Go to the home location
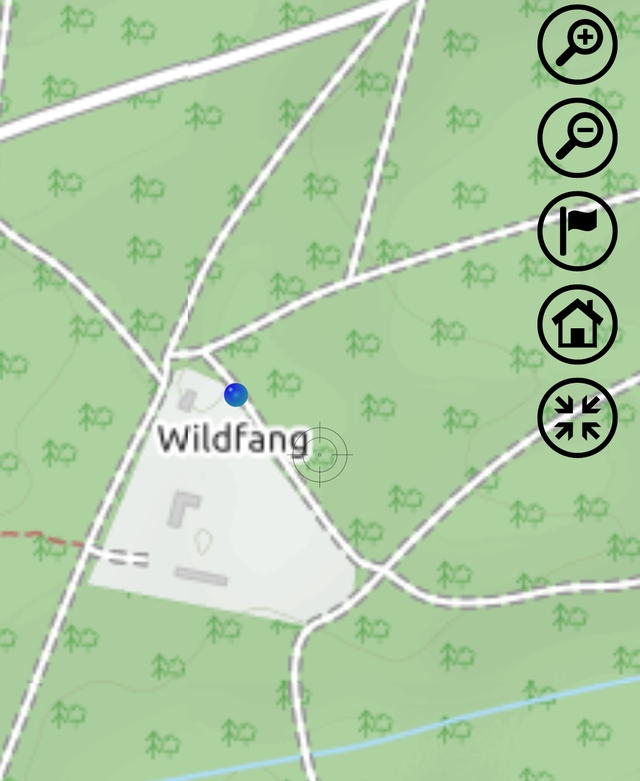Screen dimensions: 640x781 (x=577, y=324)
